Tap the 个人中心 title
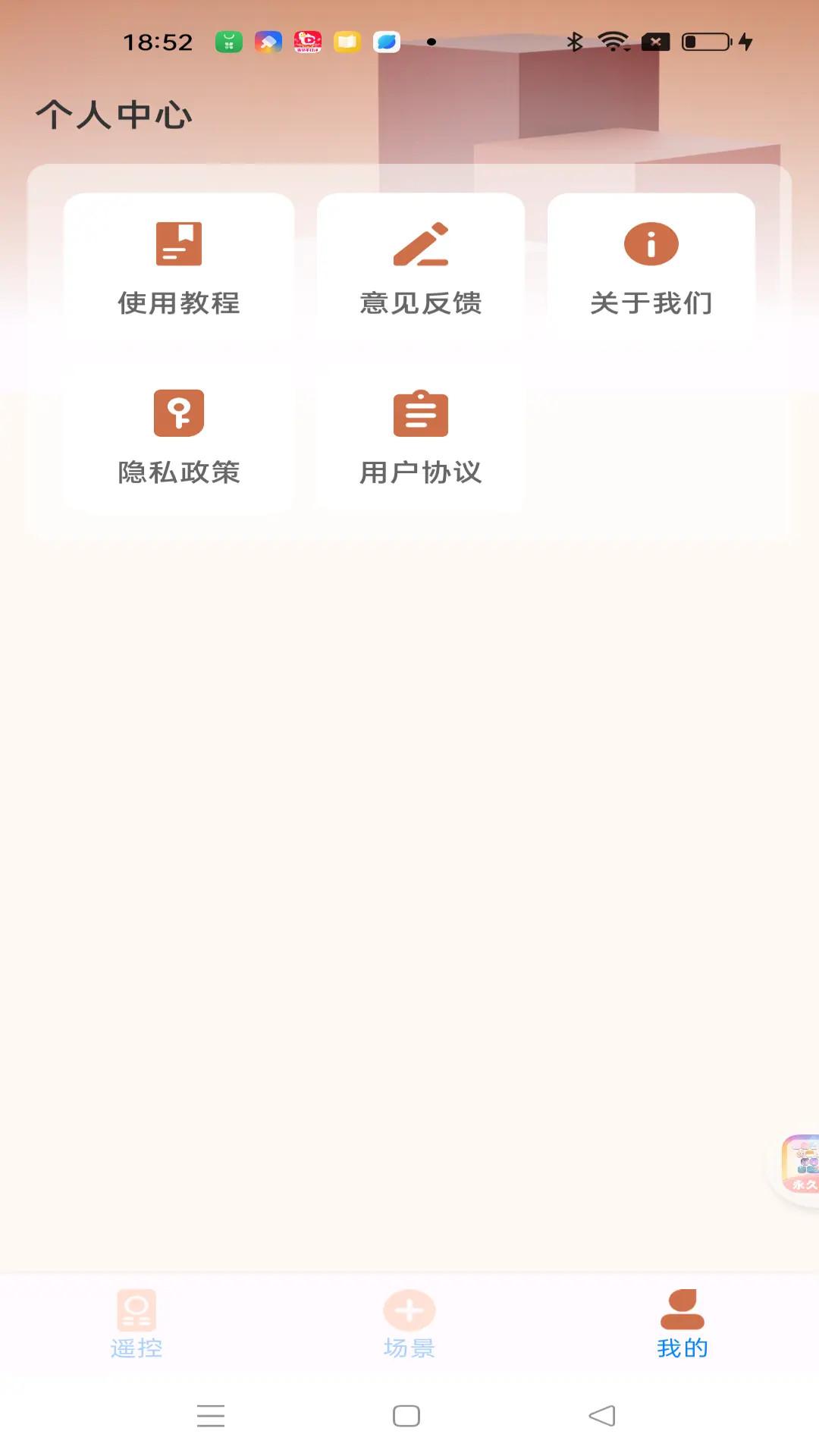The width and height of the screenshot is (819, 1456). click(114, 115)
